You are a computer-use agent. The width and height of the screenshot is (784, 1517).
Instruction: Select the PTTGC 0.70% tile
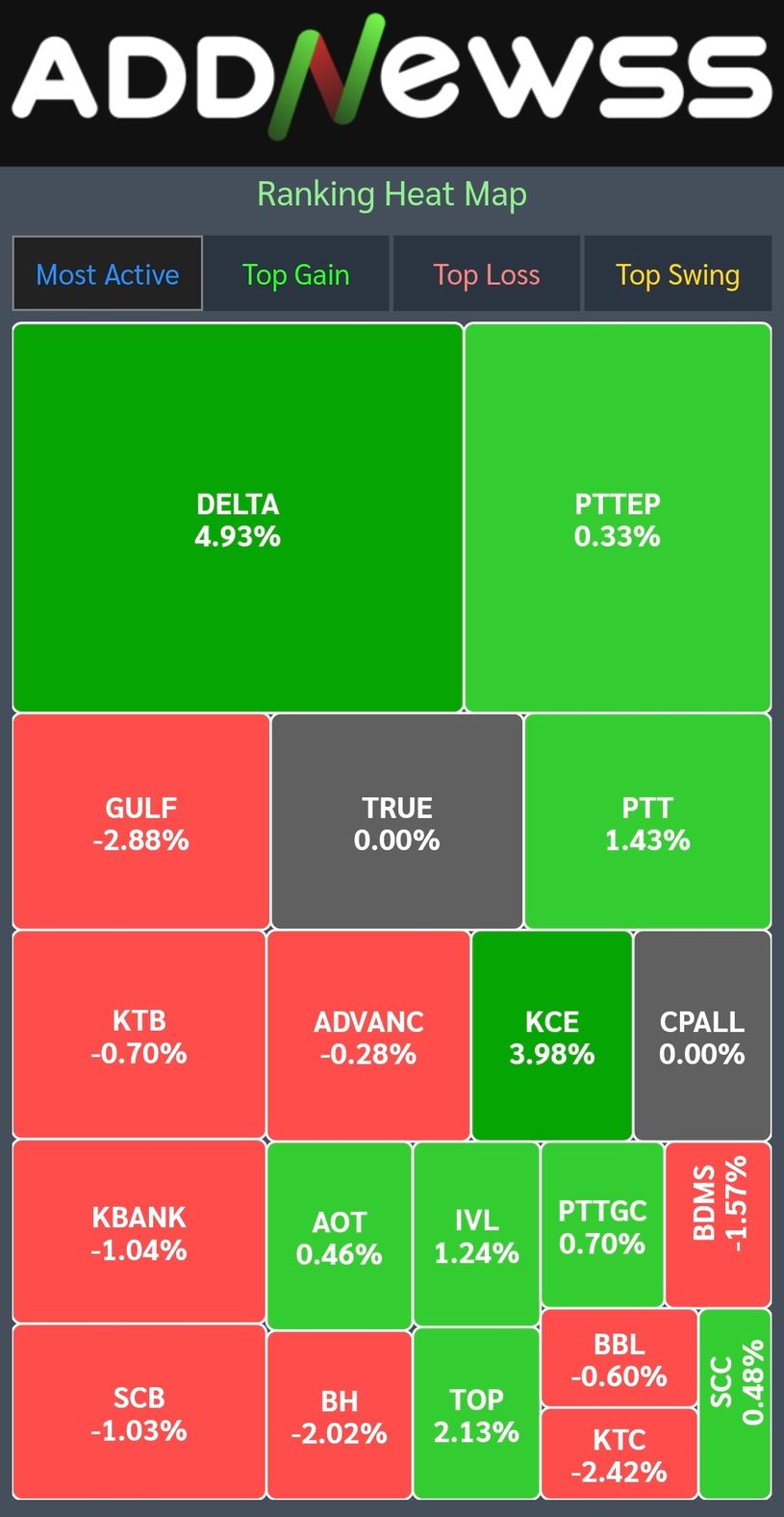[602, 1225]
